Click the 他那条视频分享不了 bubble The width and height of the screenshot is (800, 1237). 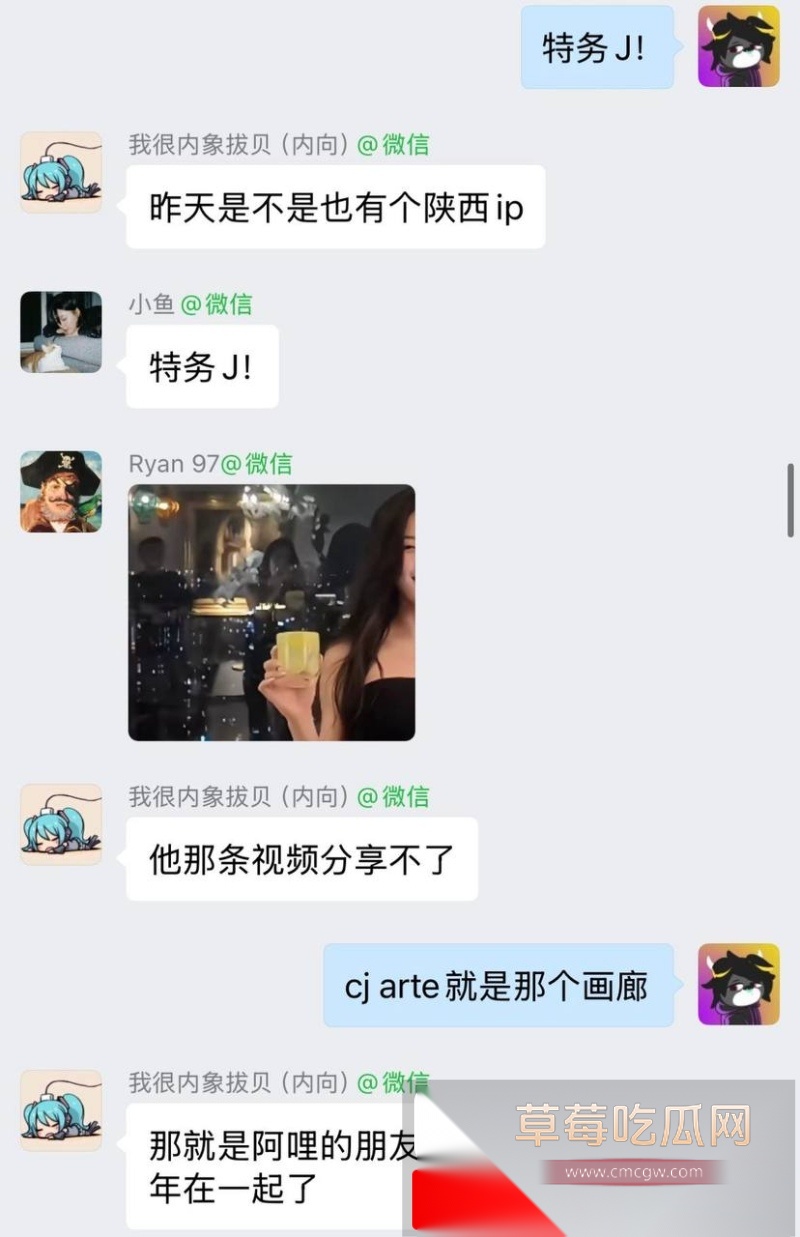pyautogui.click(x=300, y=860)
